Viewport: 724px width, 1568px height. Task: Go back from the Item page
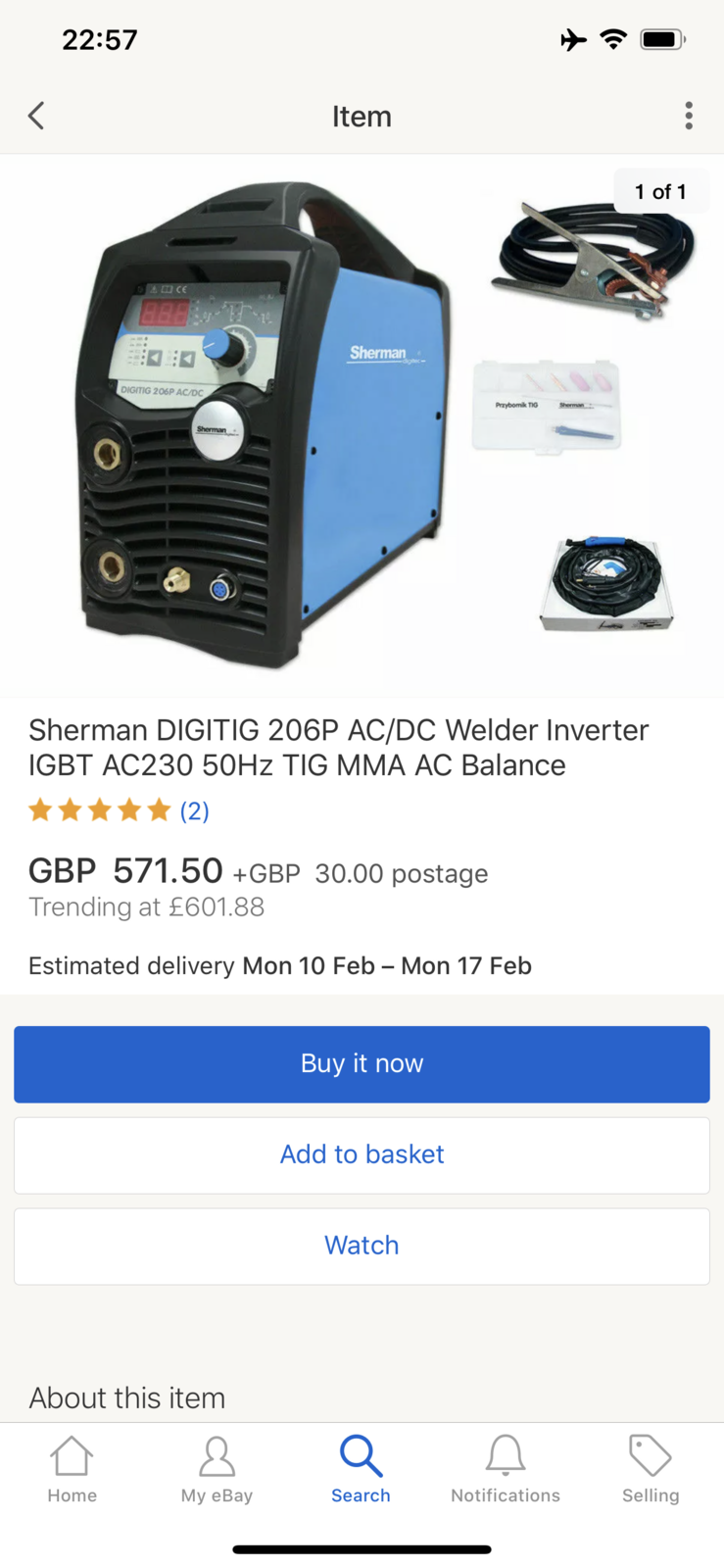(x=36, y=116)
